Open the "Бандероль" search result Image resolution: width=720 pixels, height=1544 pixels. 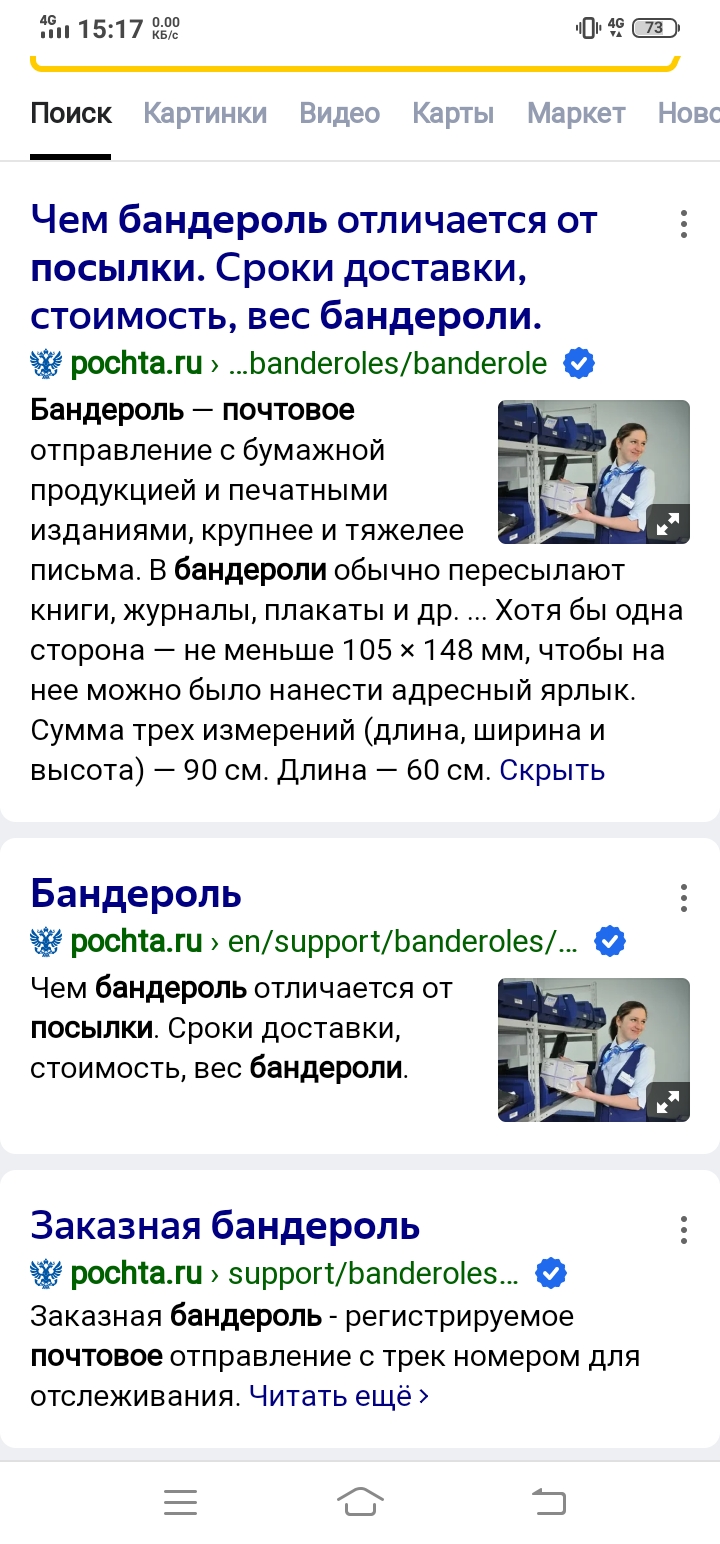pos(137,893)
